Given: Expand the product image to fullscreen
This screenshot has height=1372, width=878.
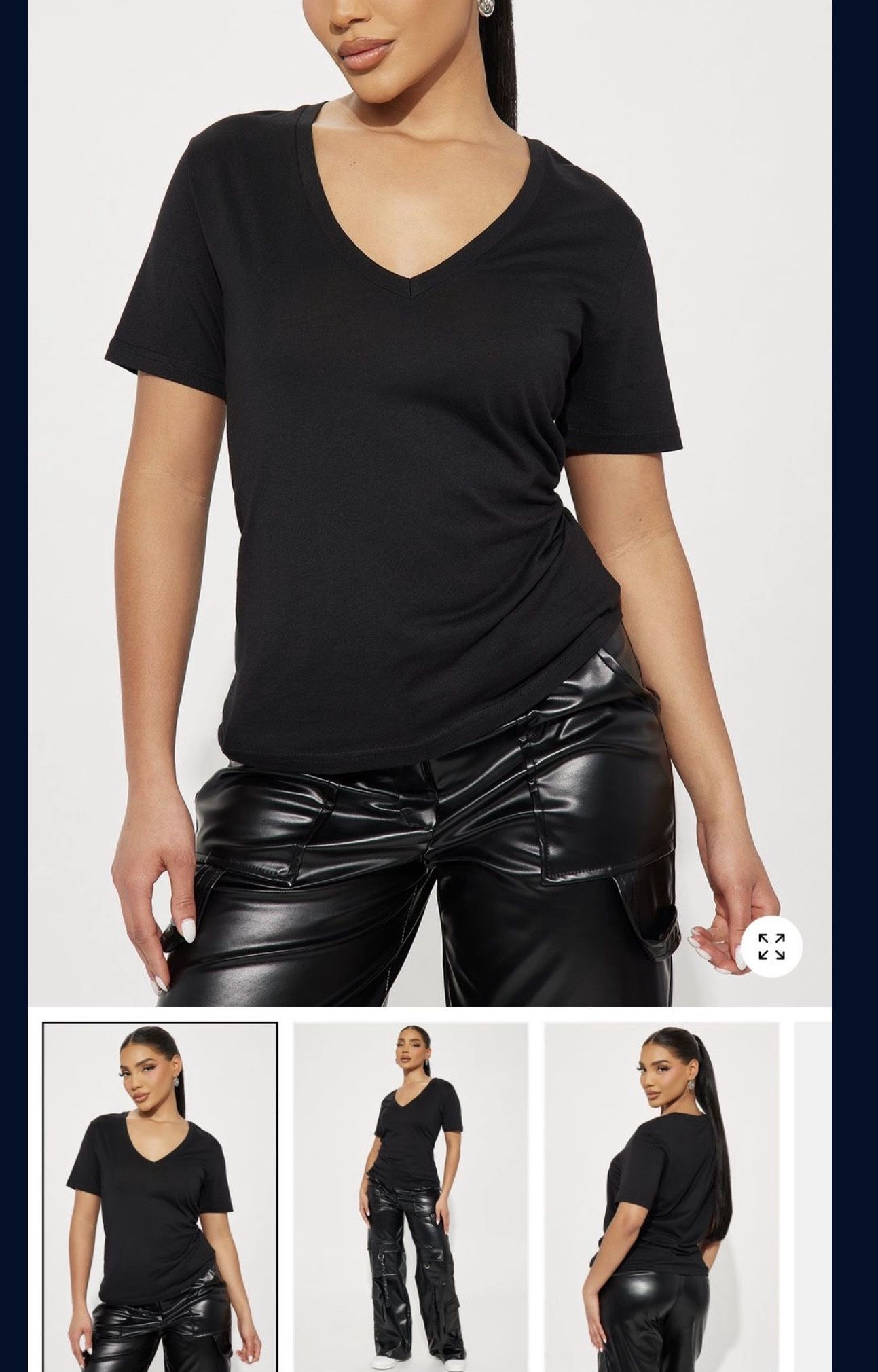Looking at the screenshot, I should (x=771, y=946).
